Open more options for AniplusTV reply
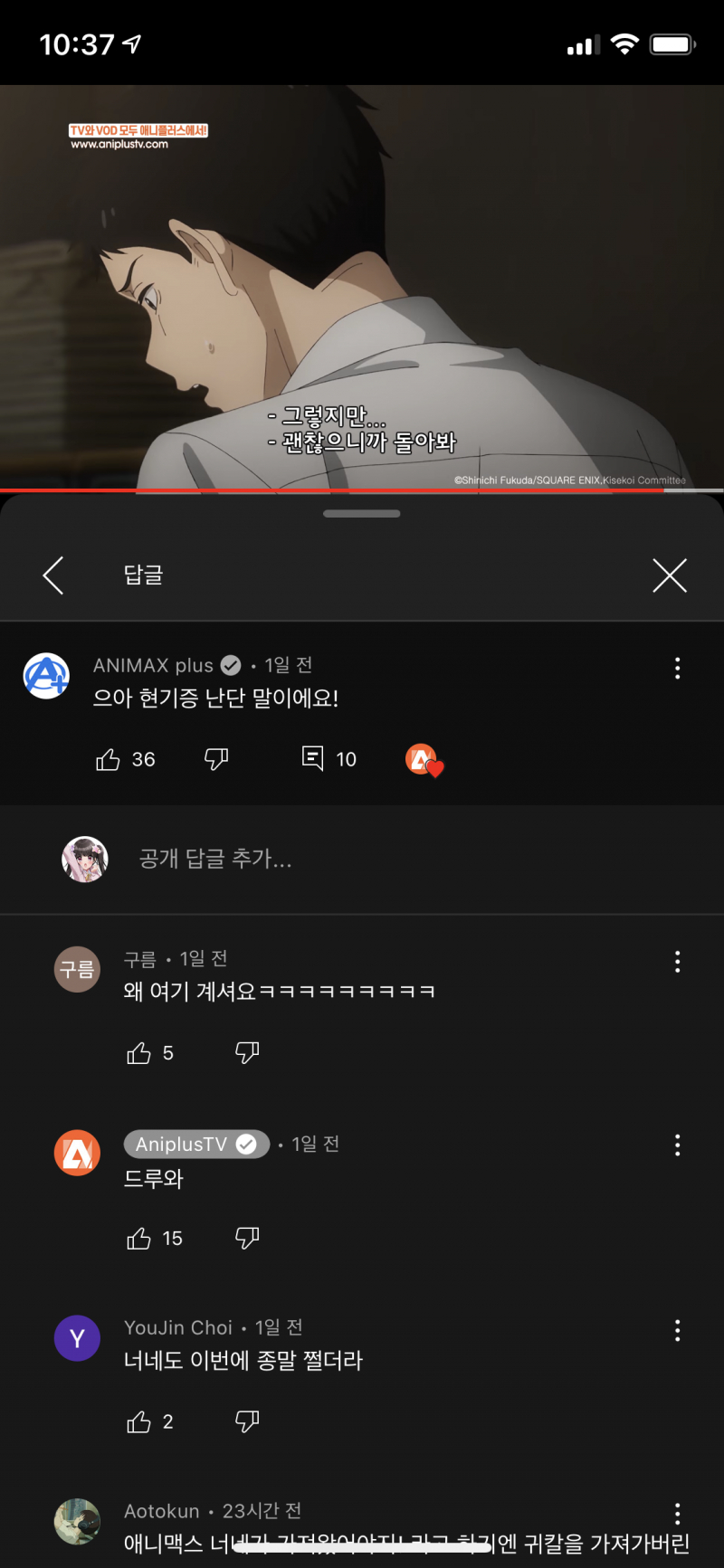 (x=677, y=1145)
